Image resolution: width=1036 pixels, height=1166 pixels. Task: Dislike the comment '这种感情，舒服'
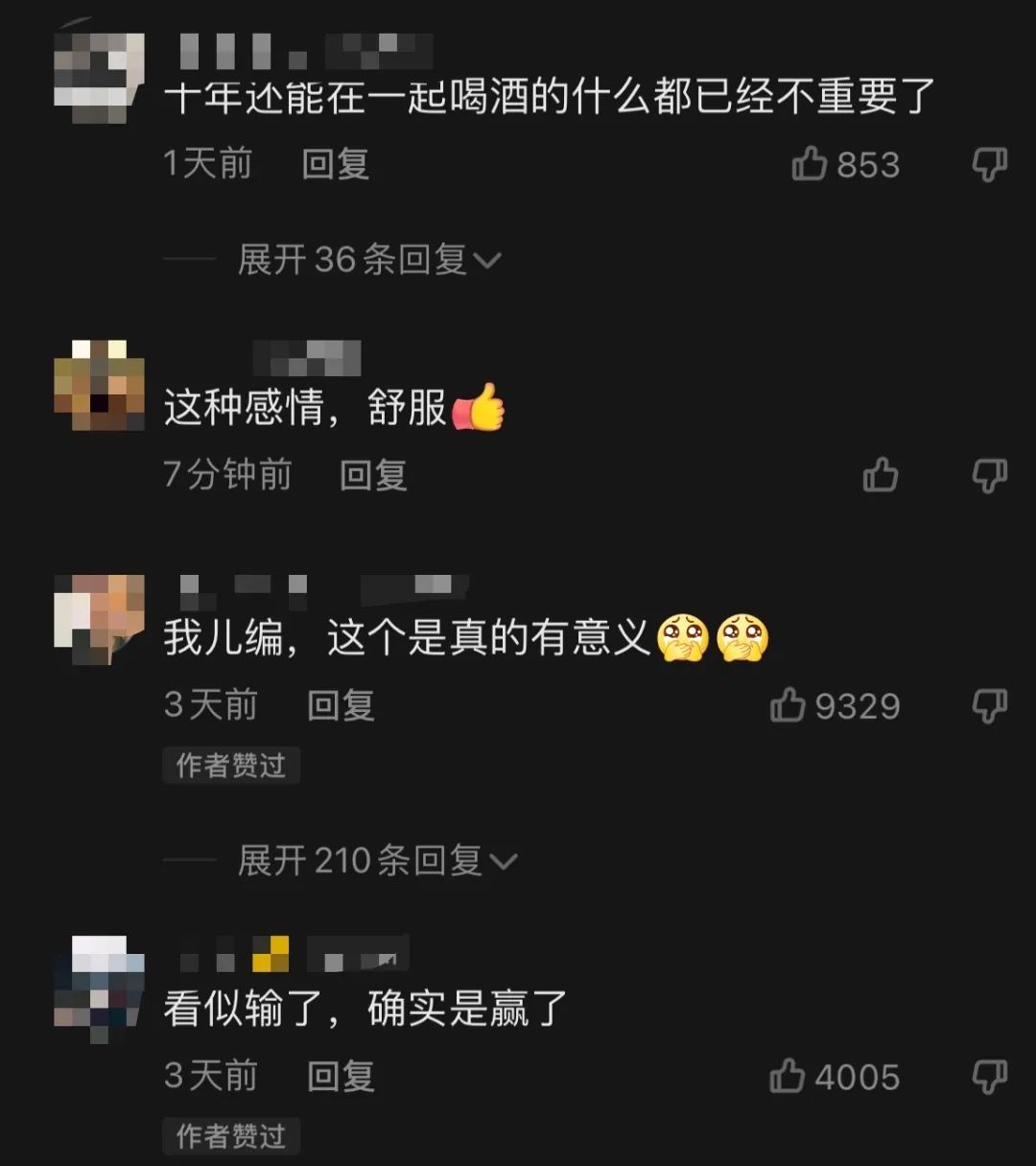click(x=989, y=474)
